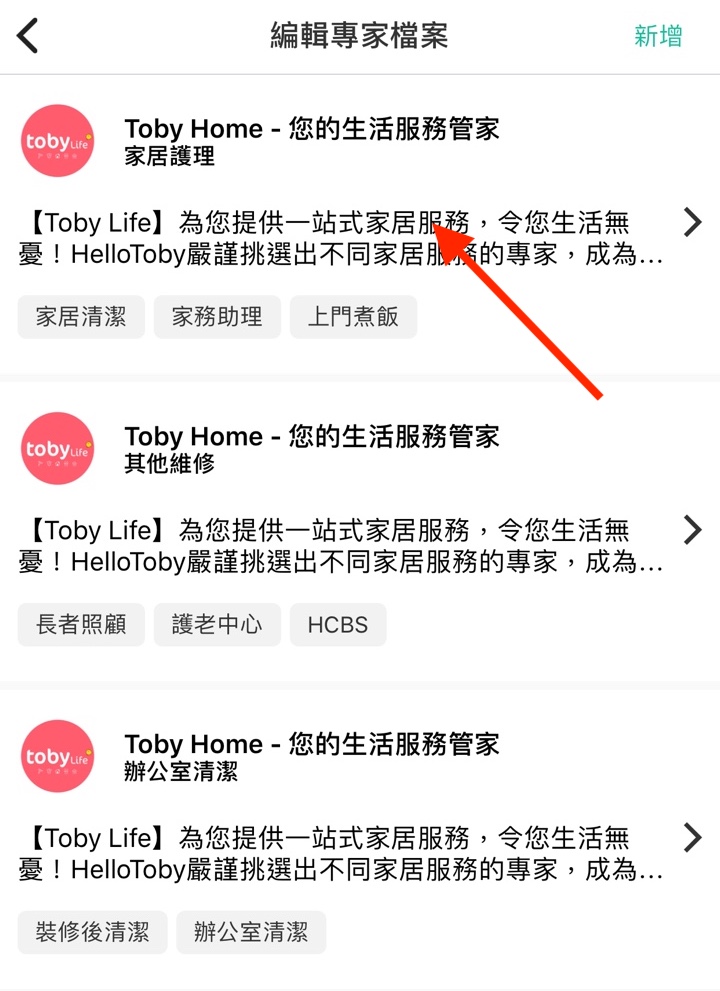The image size is (720, 991).
Task: Open the 其他維修 expert profile
Action: (692, 529)
